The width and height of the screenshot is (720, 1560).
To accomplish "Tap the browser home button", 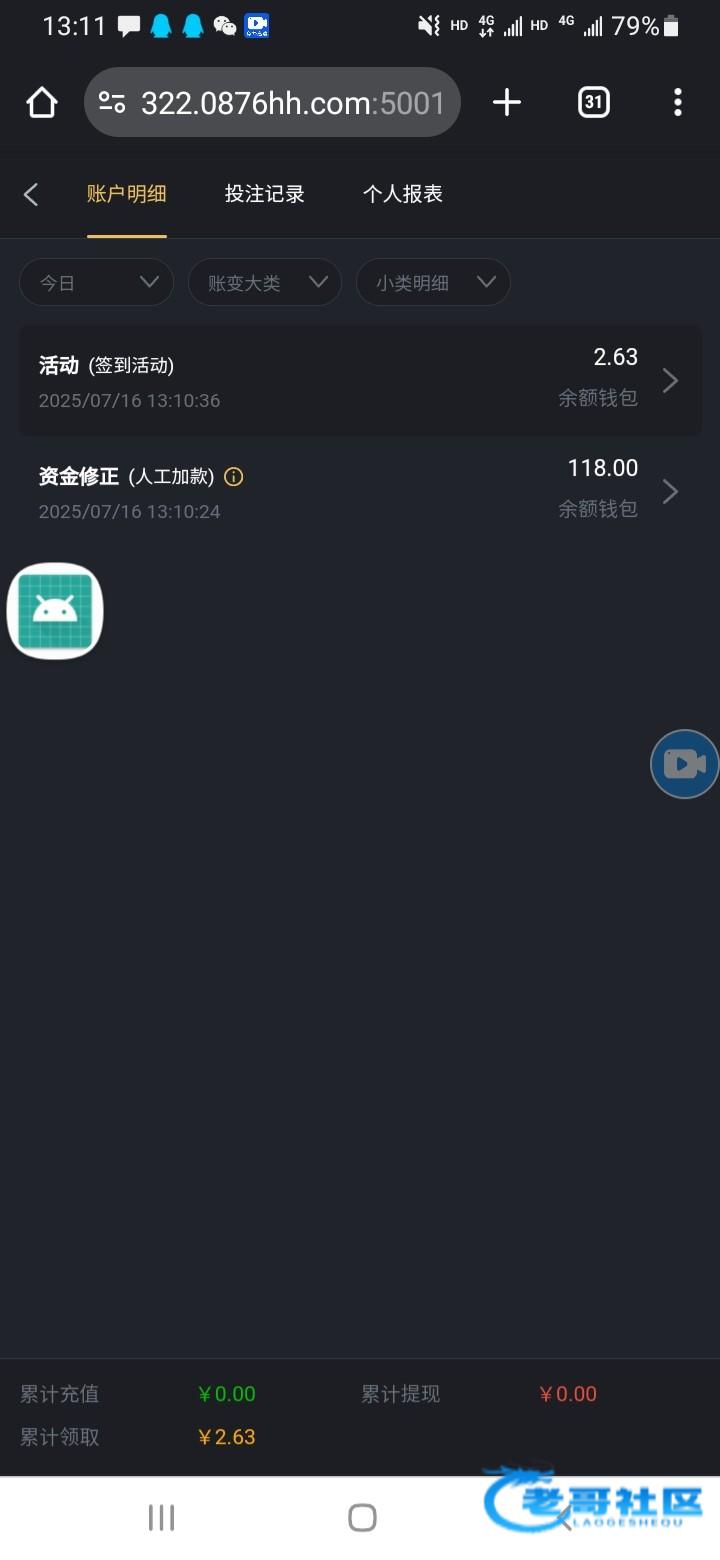I will point(42,102).
